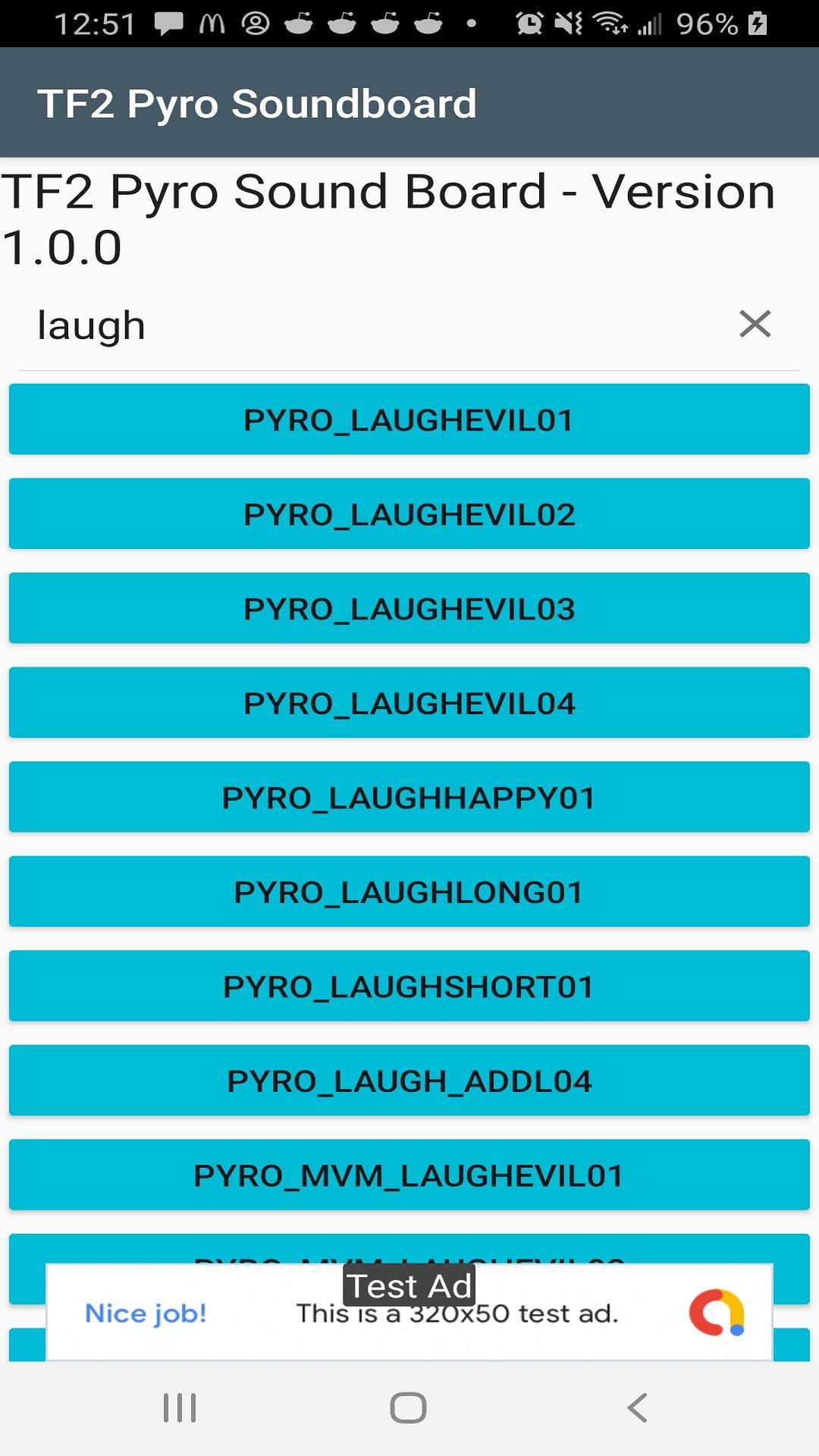Play the PYRO_LAUGHEVIL02 sound
Screen dimensions: 819x1456
tap(409, 514)
